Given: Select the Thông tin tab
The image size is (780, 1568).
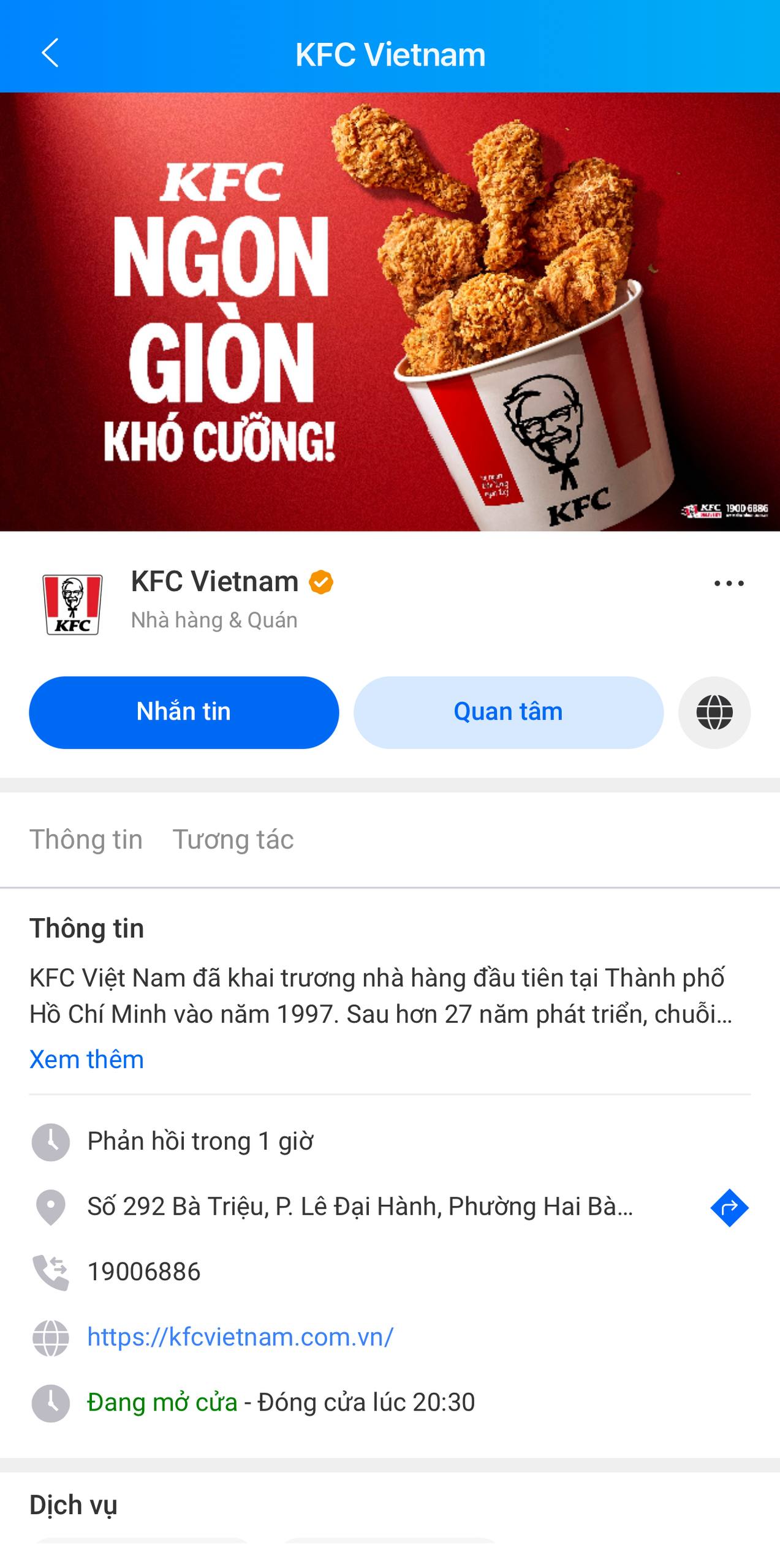Looking at the screenshot, I should 86,839.
